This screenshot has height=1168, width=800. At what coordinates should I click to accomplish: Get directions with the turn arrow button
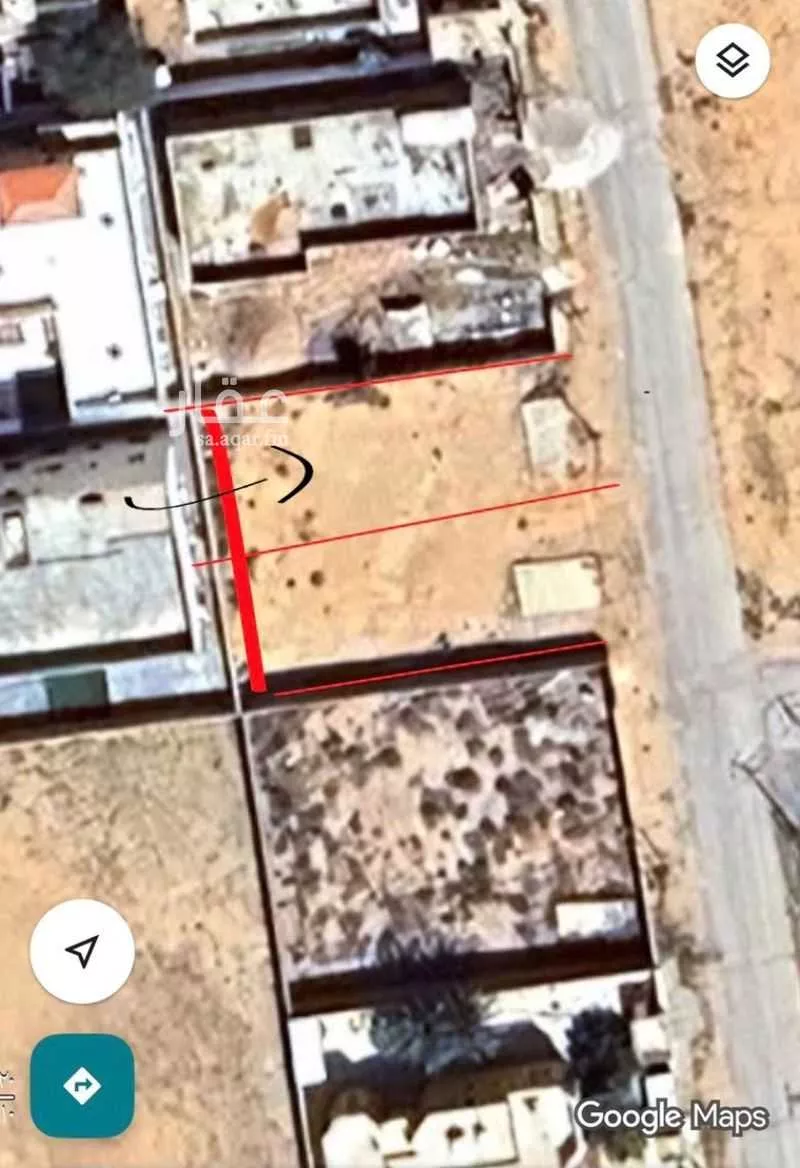coord(82,1085)
